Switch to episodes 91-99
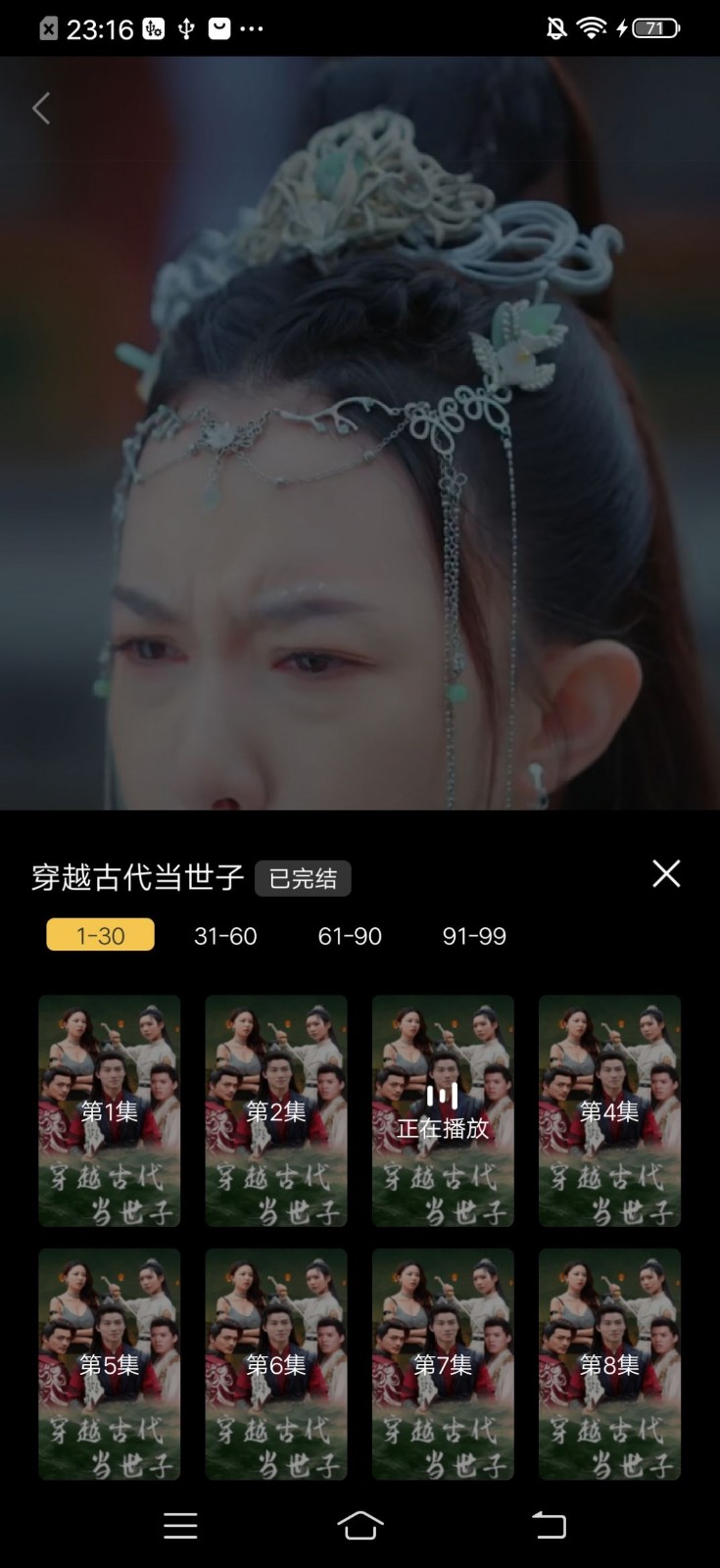Screen dimensions: 720x1568 point(474,936)
